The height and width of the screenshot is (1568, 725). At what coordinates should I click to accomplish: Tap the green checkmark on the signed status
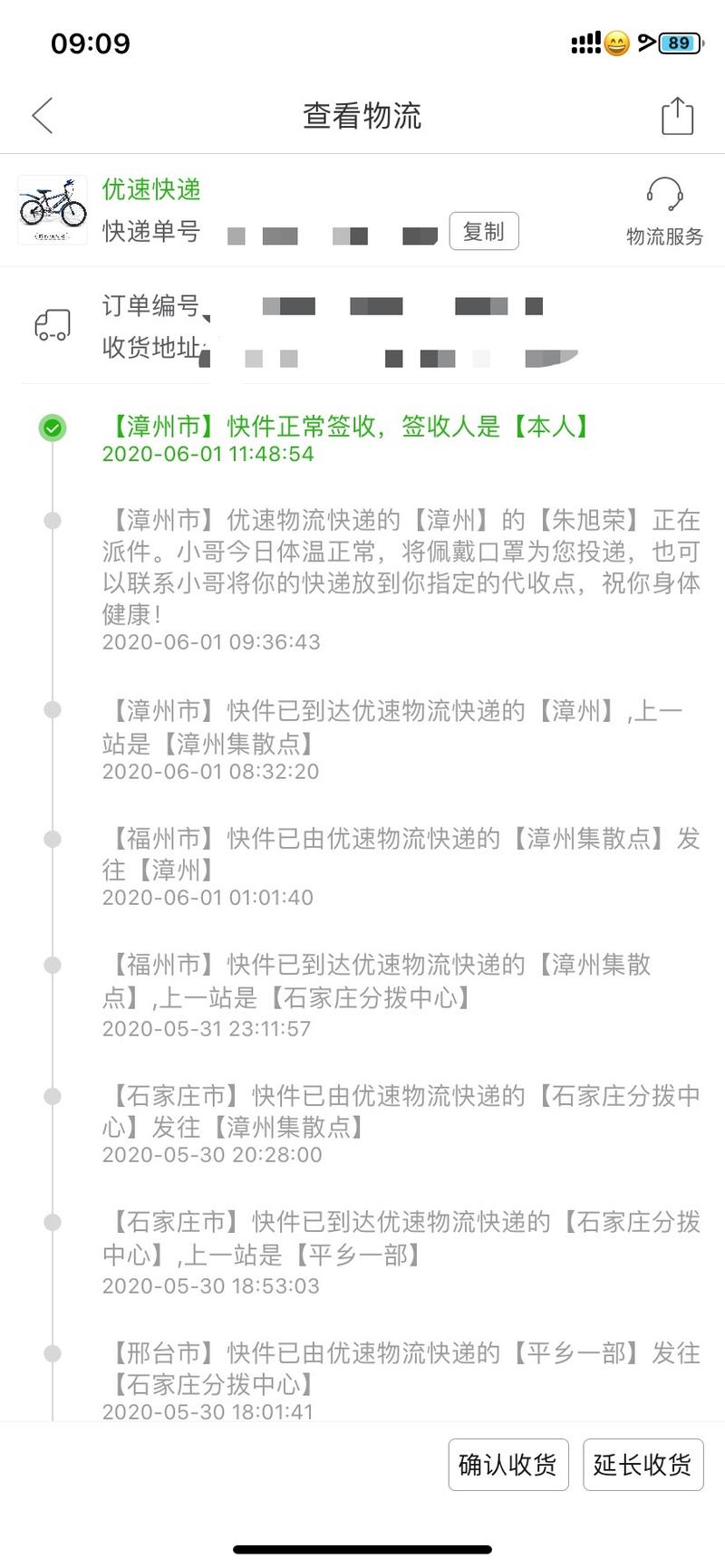[x=52, y=427]
